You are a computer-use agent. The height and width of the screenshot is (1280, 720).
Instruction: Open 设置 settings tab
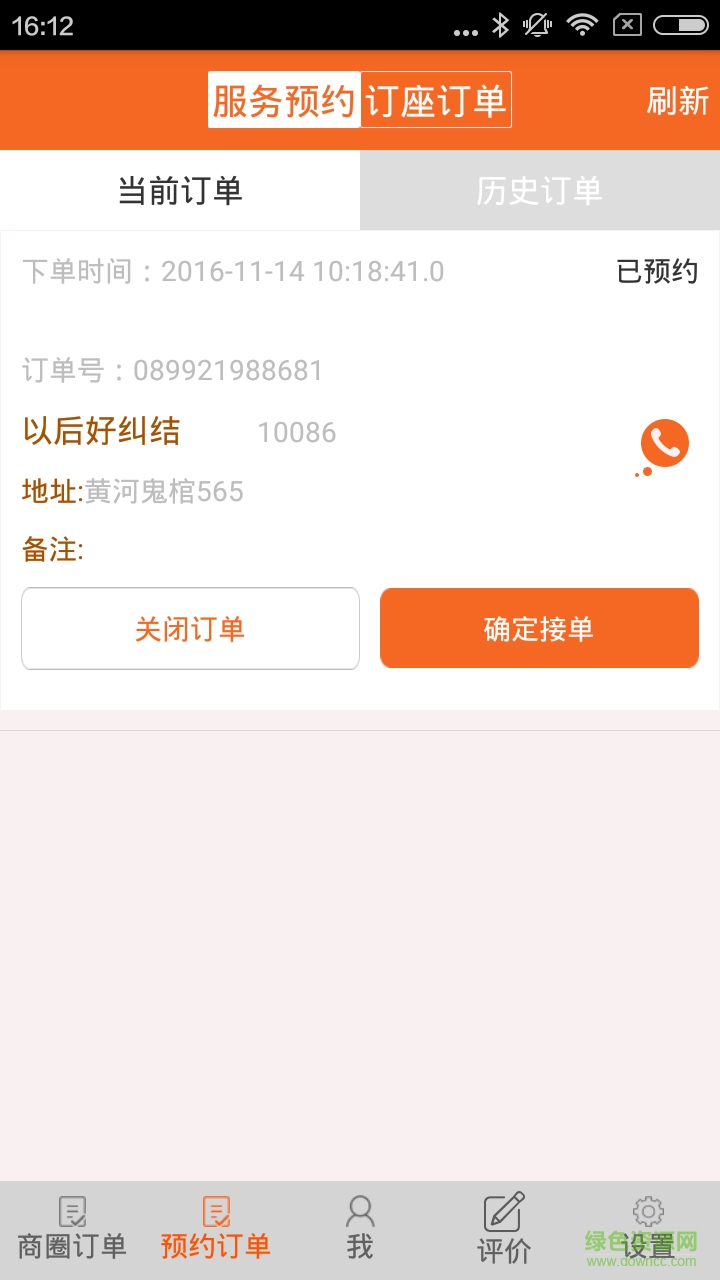coord(648,1228)
